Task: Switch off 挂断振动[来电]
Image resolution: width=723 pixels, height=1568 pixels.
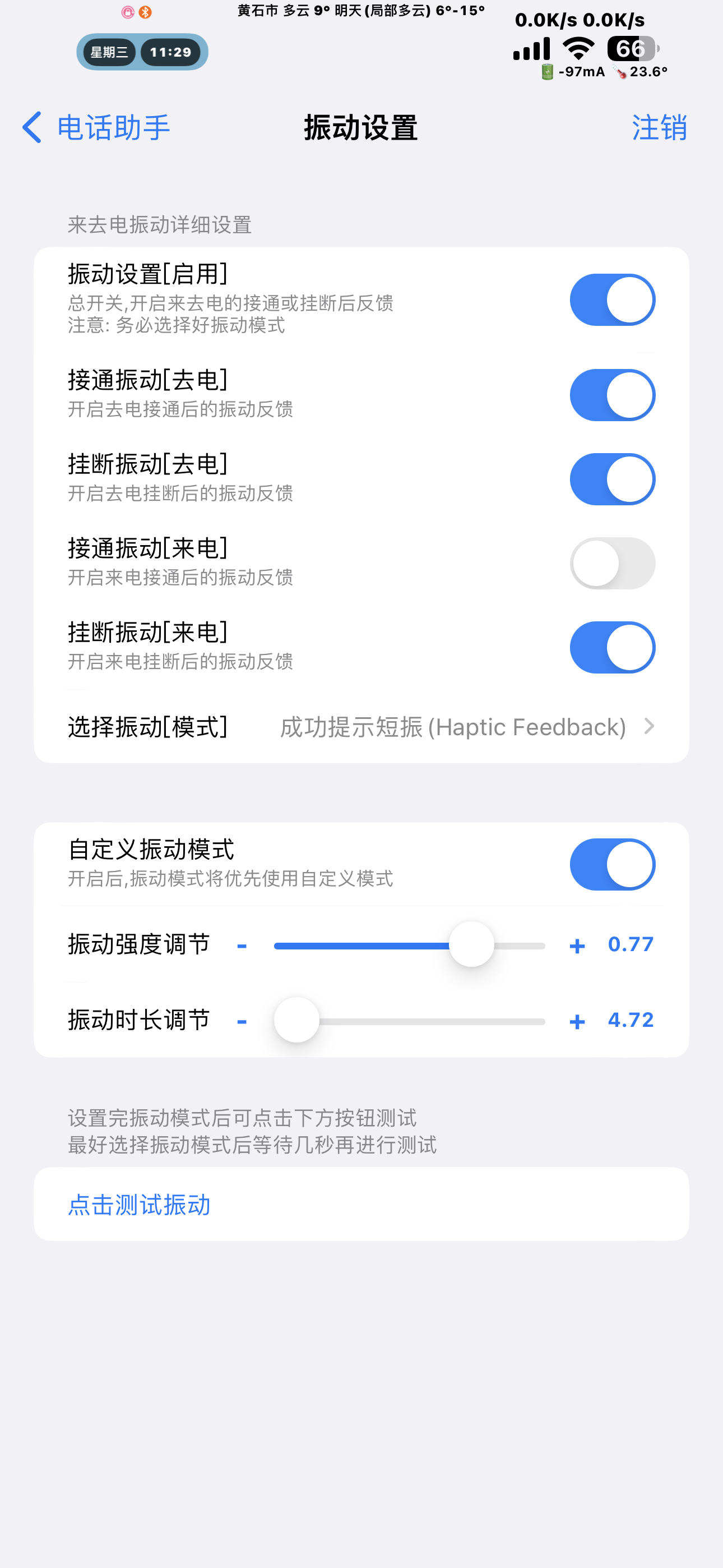Action: click(611, 647)
